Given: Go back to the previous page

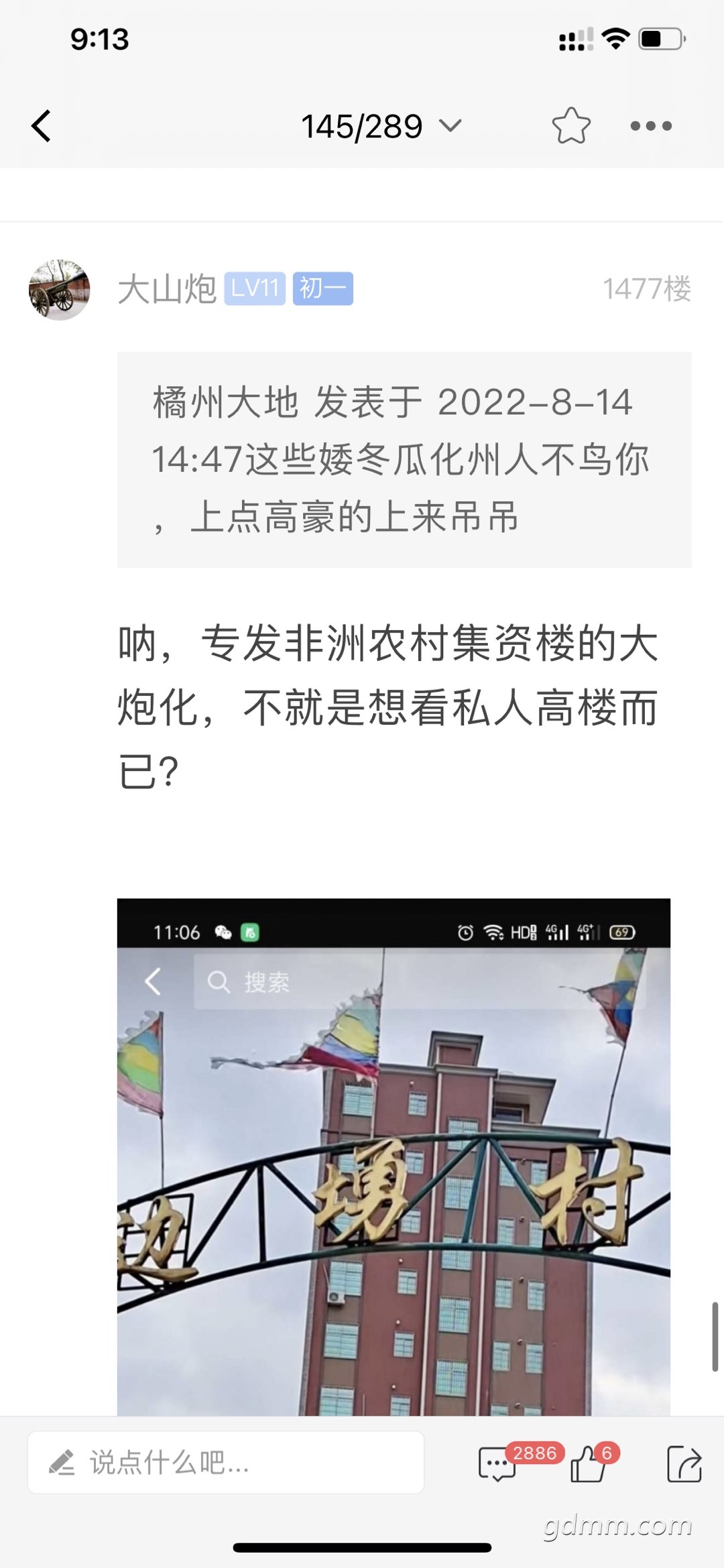Looking at the screenshot, I should tap(42, 126).
